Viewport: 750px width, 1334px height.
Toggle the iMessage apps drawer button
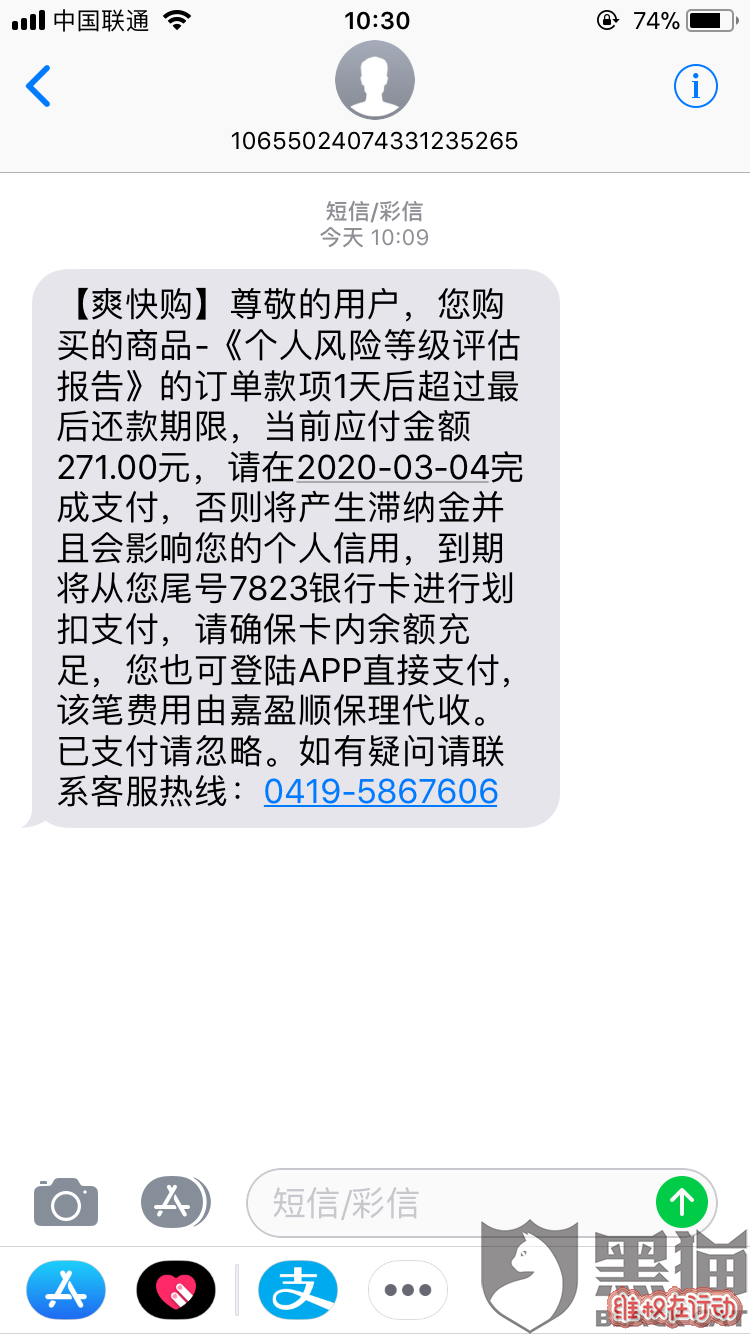click(174, 1201)
